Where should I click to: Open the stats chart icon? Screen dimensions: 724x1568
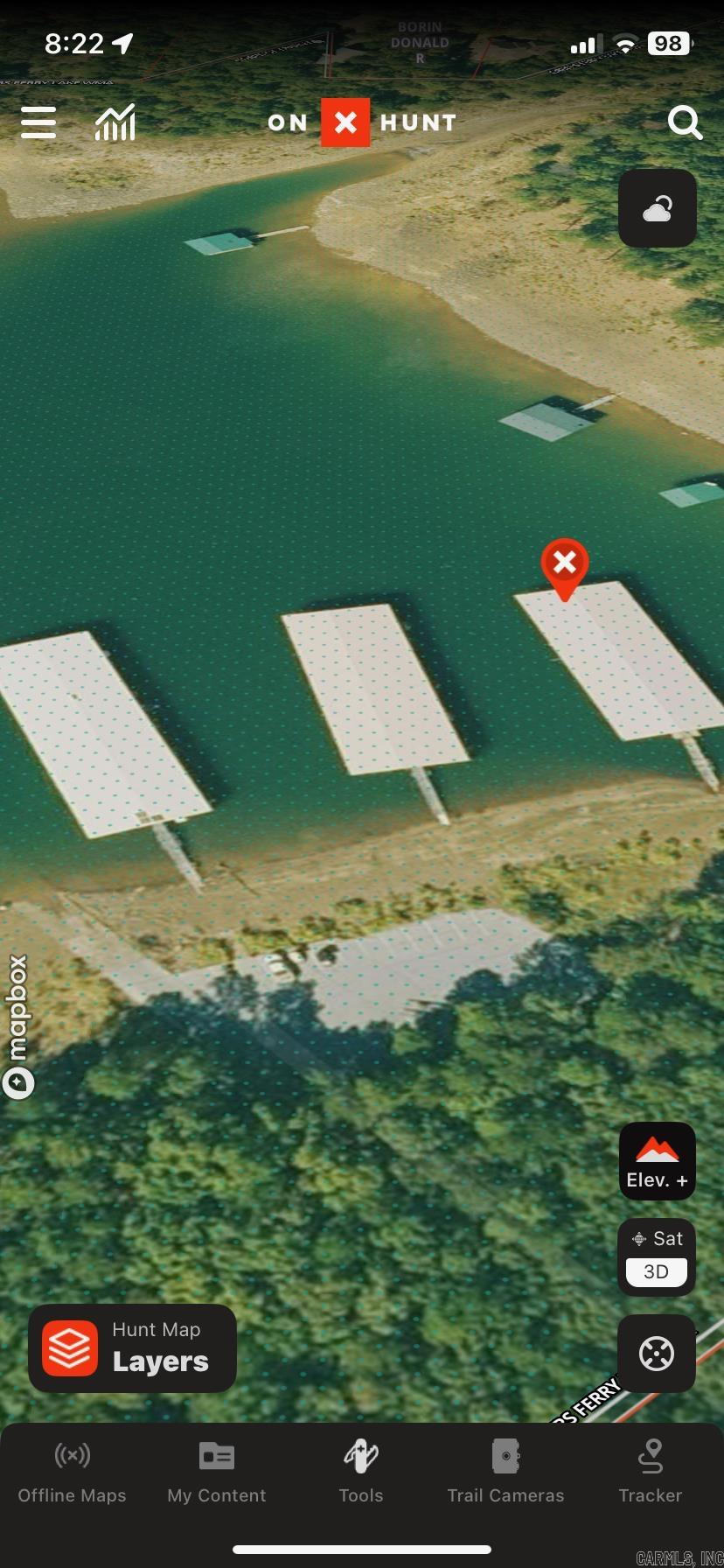coord(115,122)
